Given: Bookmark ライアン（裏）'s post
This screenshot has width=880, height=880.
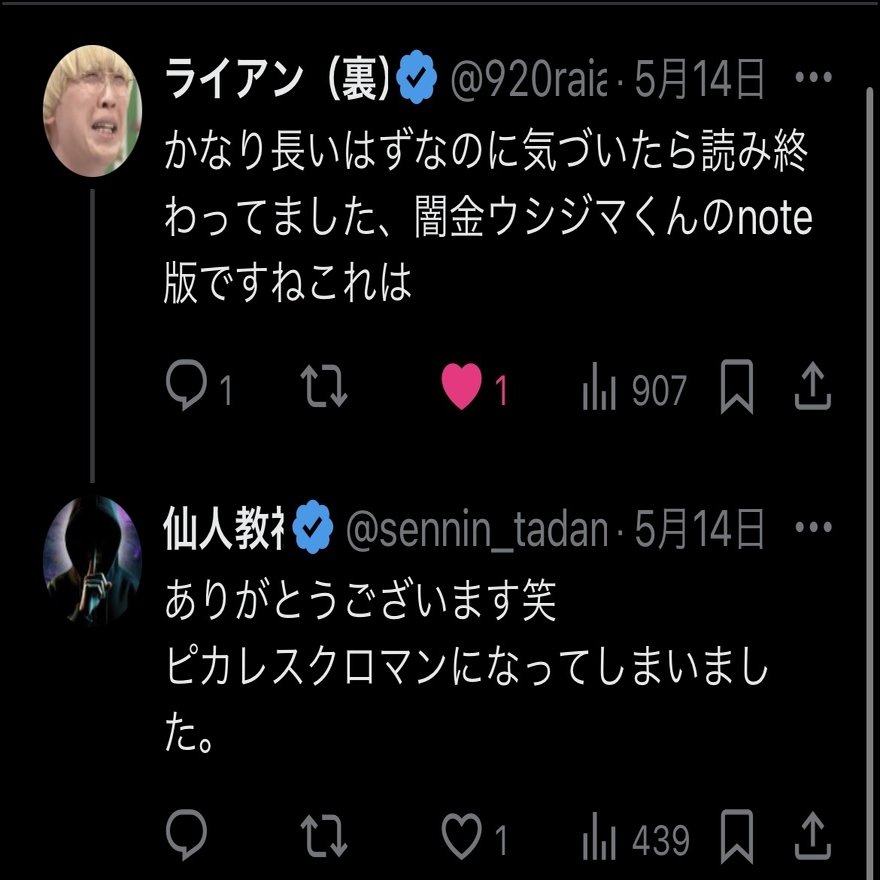Looking at the screenshot, I should click(737, 389).
